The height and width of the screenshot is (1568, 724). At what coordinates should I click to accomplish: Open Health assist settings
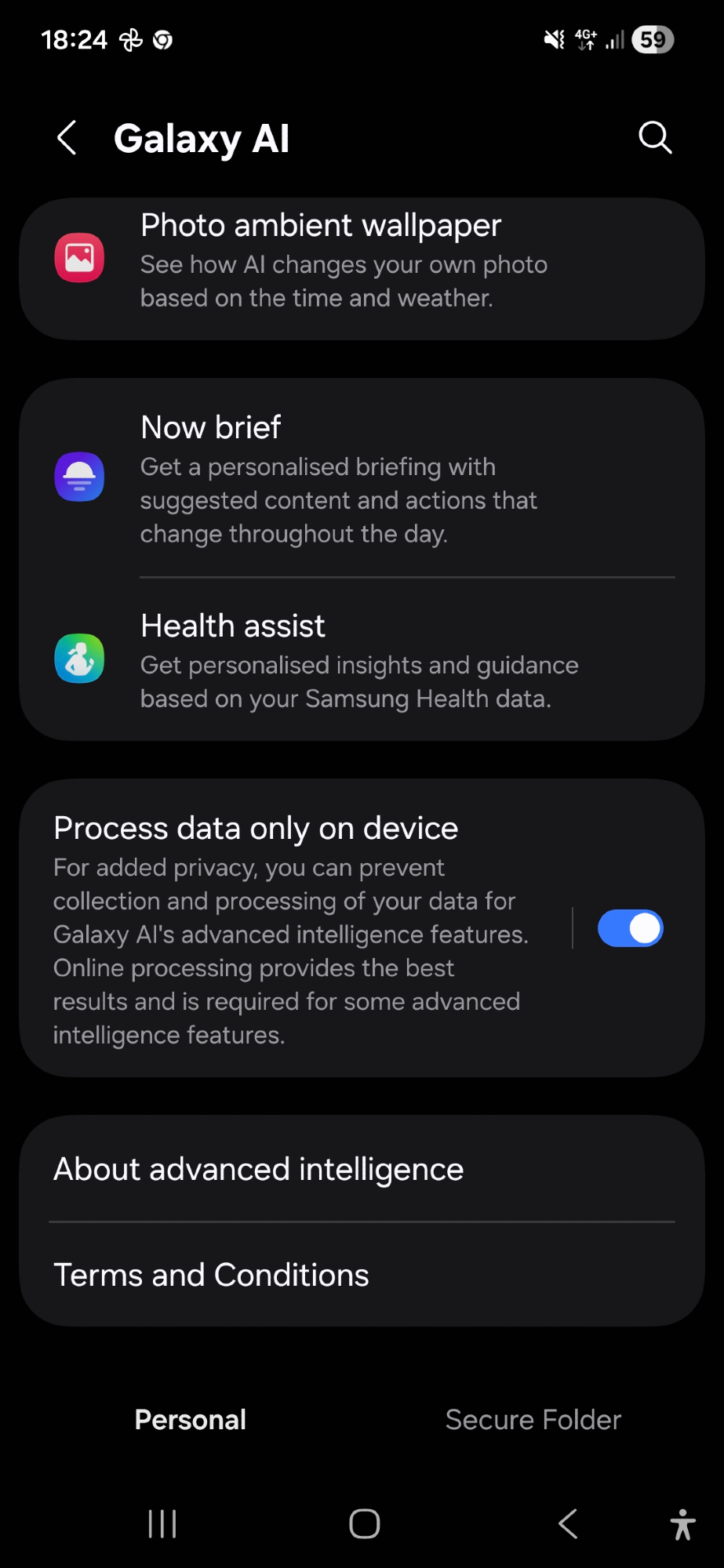coord(361,660)
